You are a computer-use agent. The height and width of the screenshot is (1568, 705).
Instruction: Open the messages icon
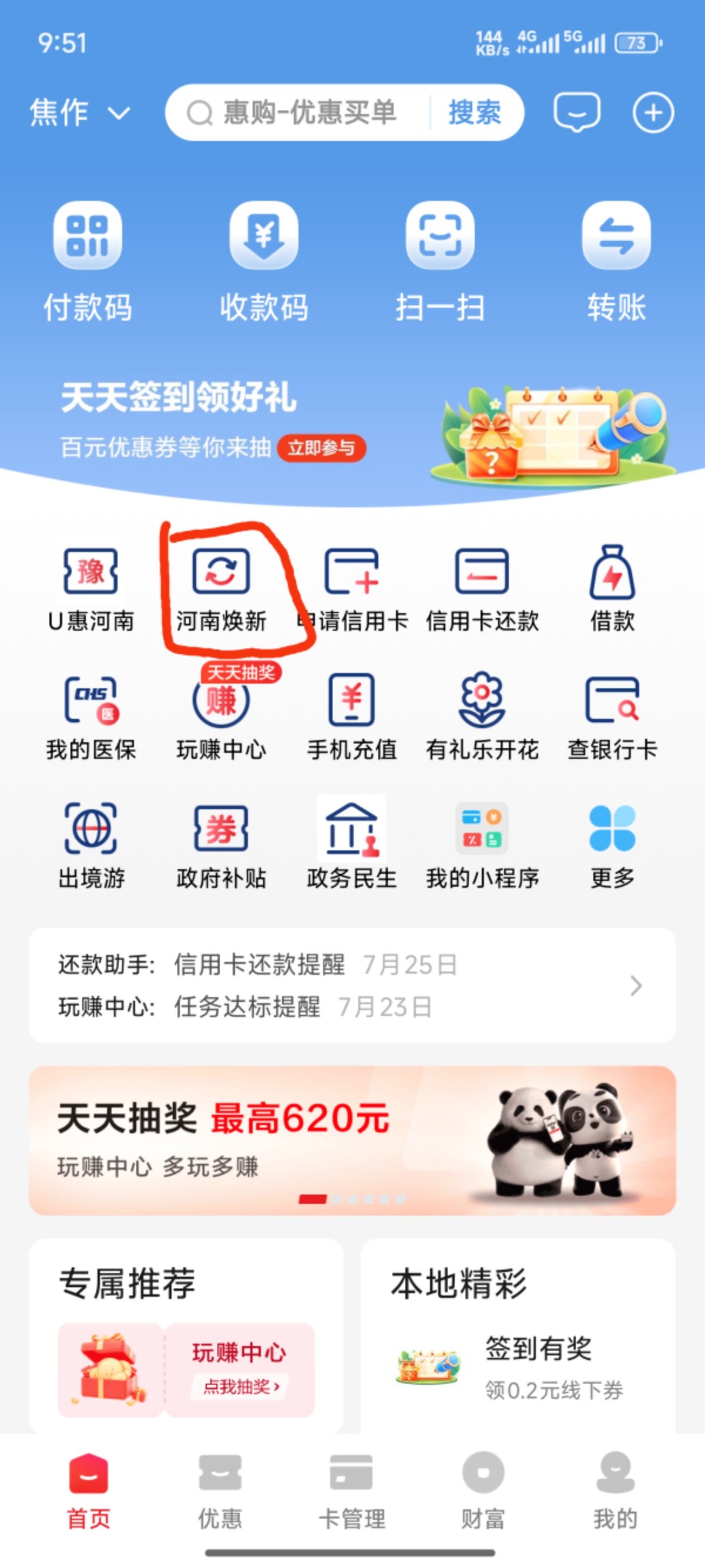[576, 113]
